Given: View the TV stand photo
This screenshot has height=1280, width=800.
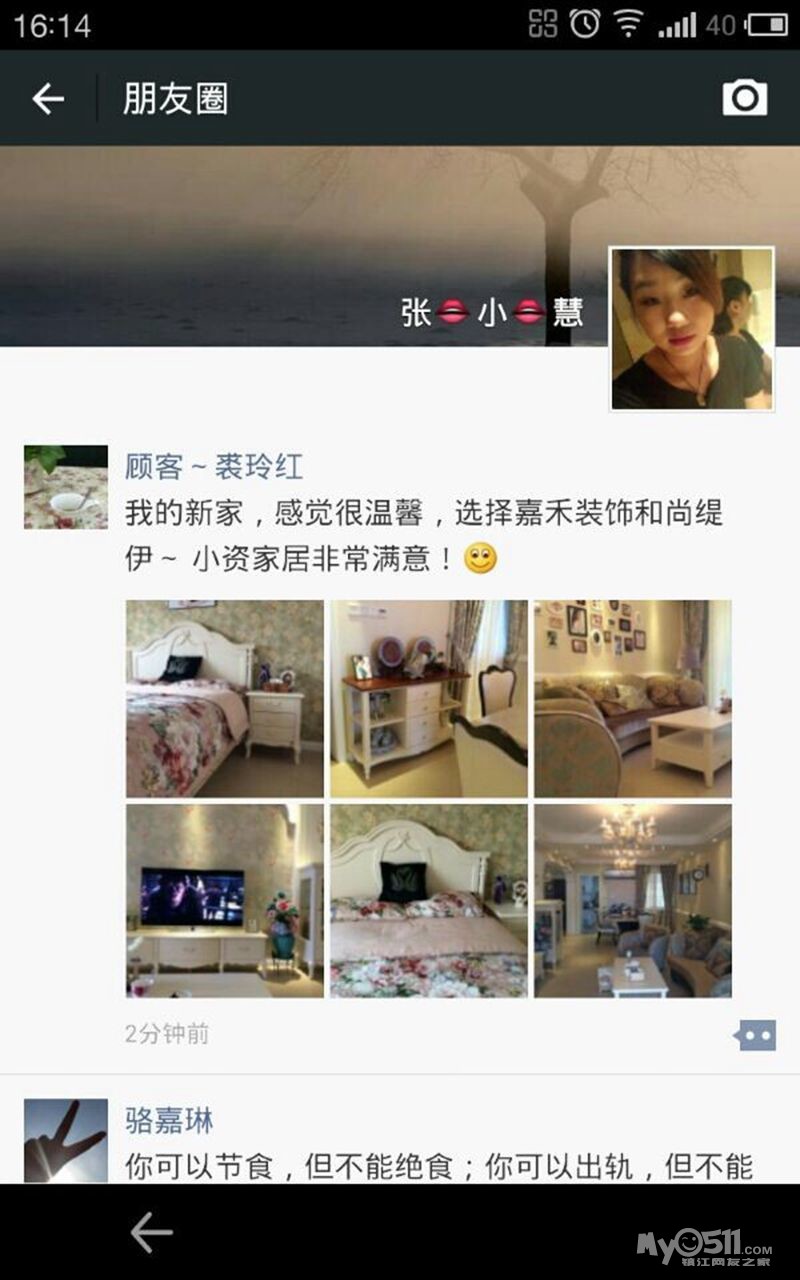Looking at the screenshot, I should click(225, 901).
